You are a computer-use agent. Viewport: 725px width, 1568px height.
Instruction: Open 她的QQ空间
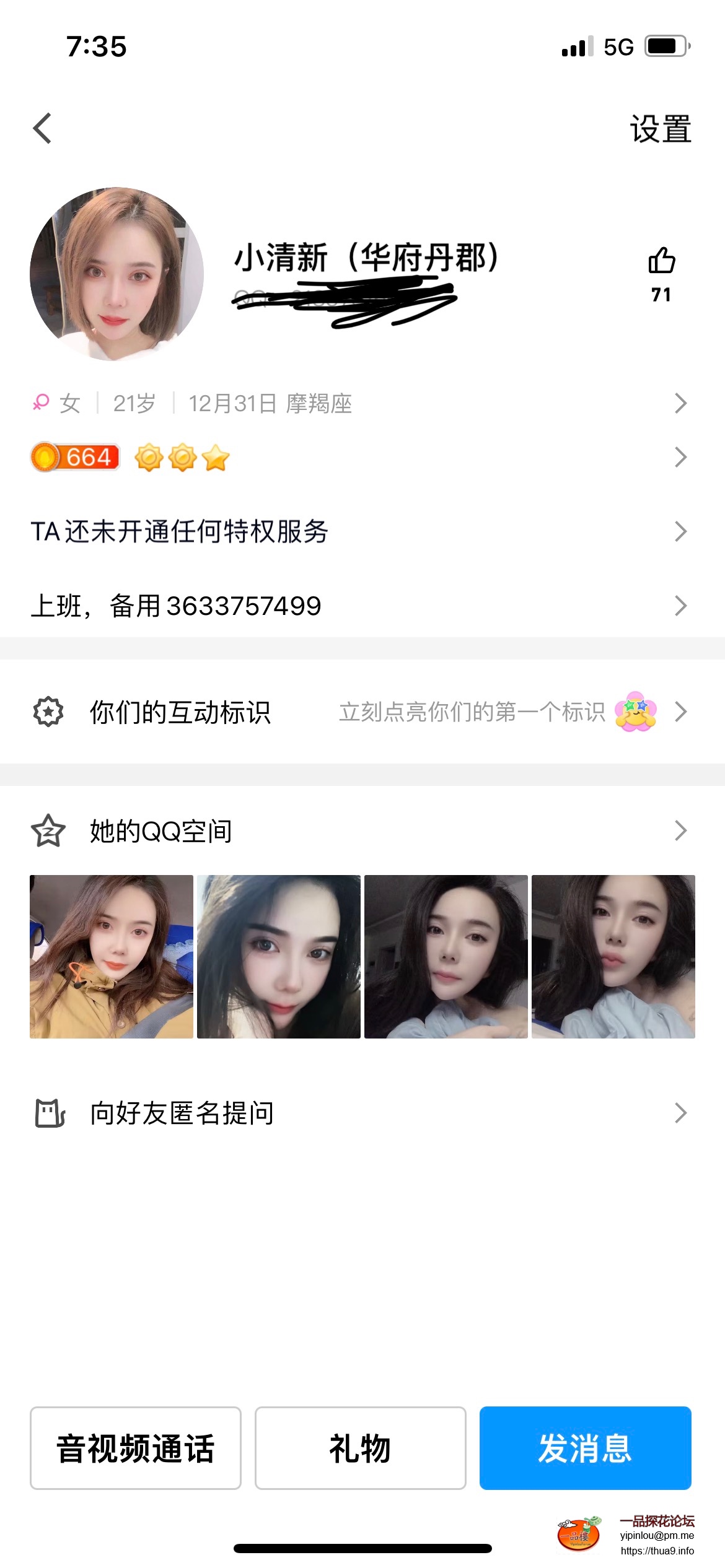[x=359, y=831]
